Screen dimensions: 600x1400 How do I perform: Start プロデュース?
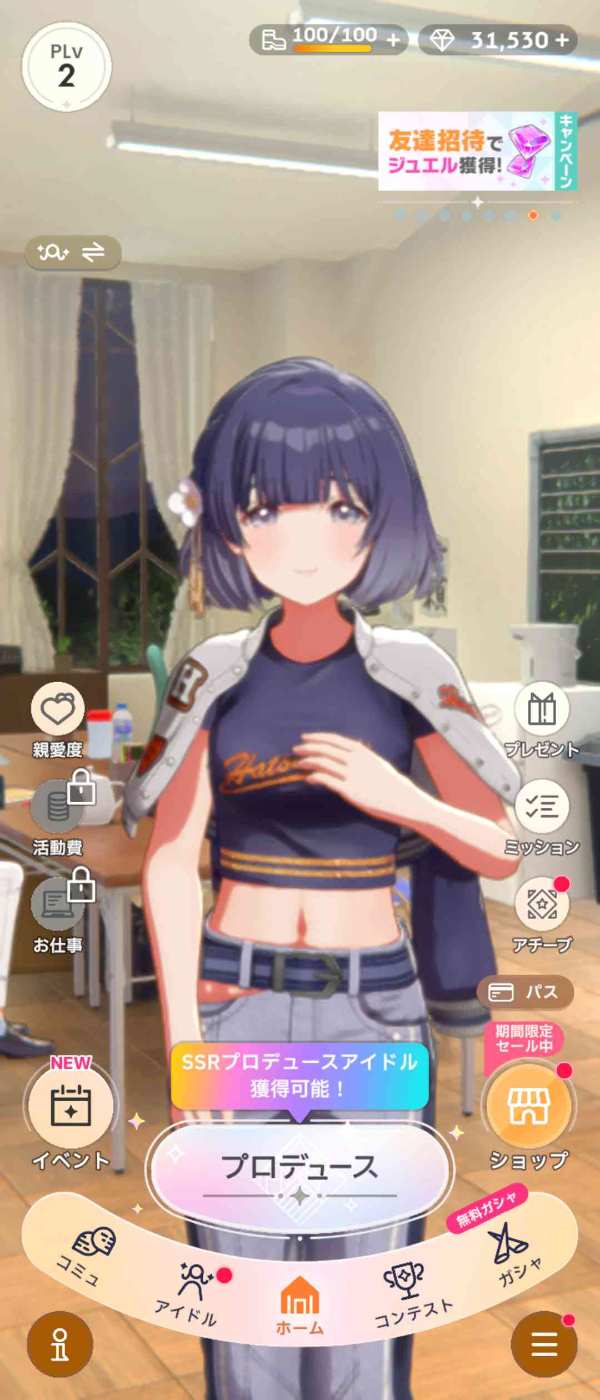click(299, 1167)
